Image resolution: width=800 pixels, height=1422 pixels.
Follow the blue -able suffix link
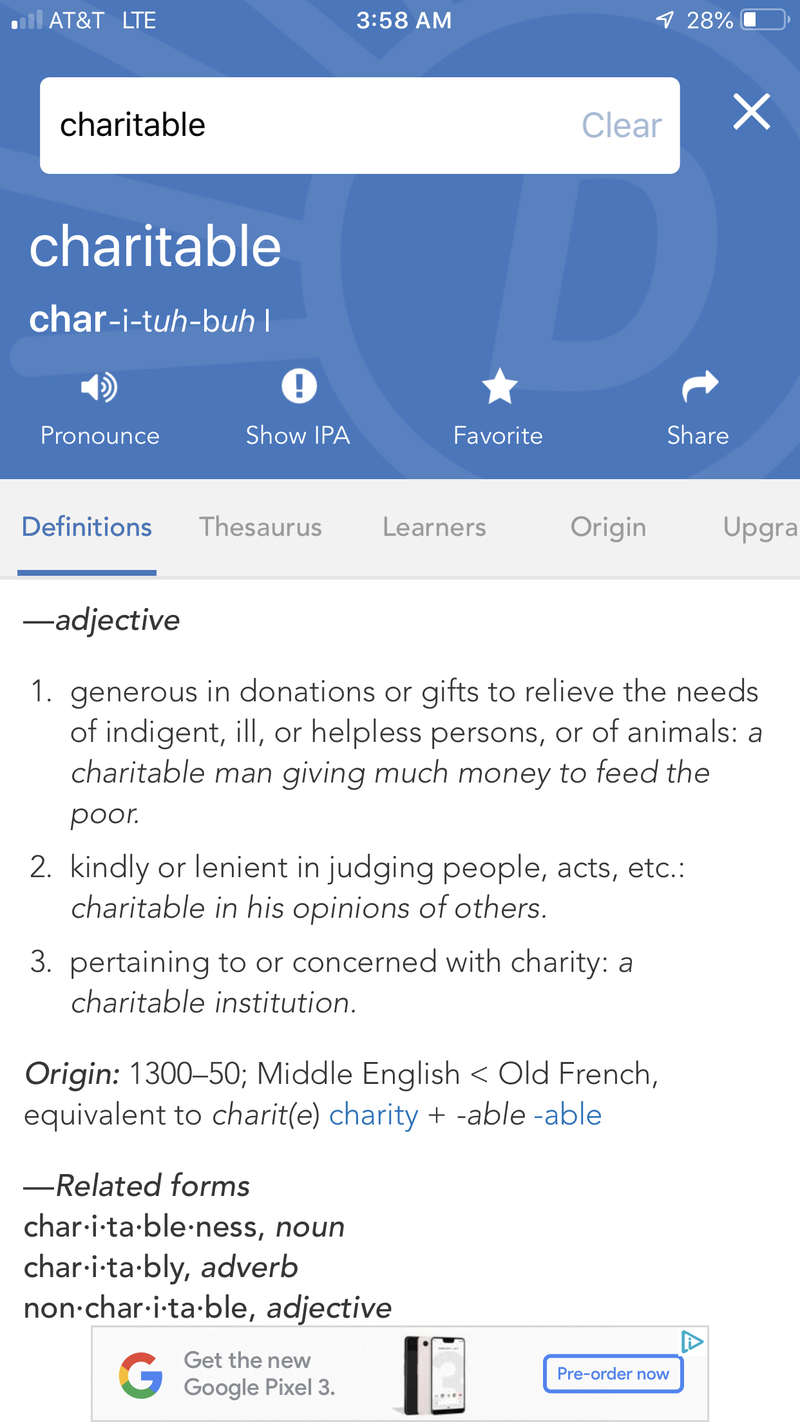tap(567, 1114)
